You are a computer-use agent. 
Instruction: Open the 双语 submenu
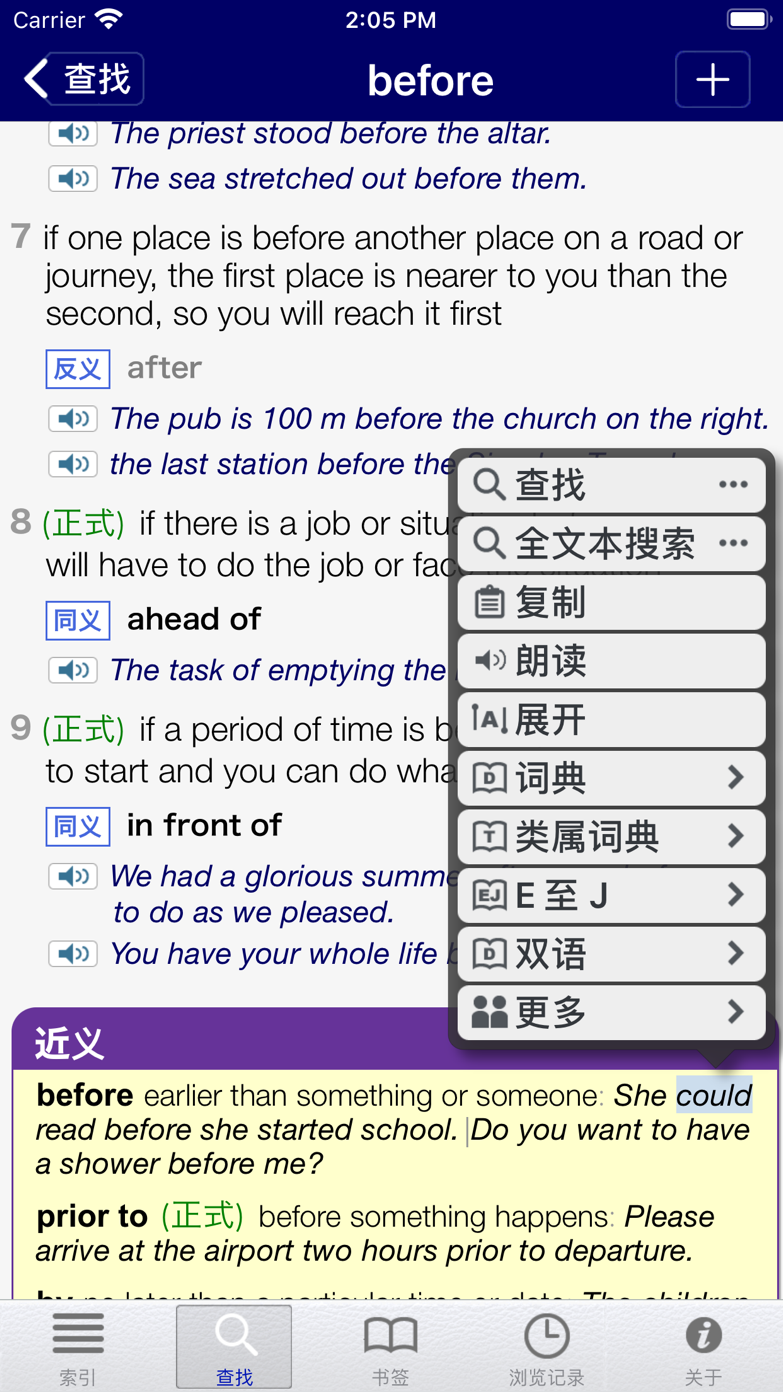coord(610,954)
